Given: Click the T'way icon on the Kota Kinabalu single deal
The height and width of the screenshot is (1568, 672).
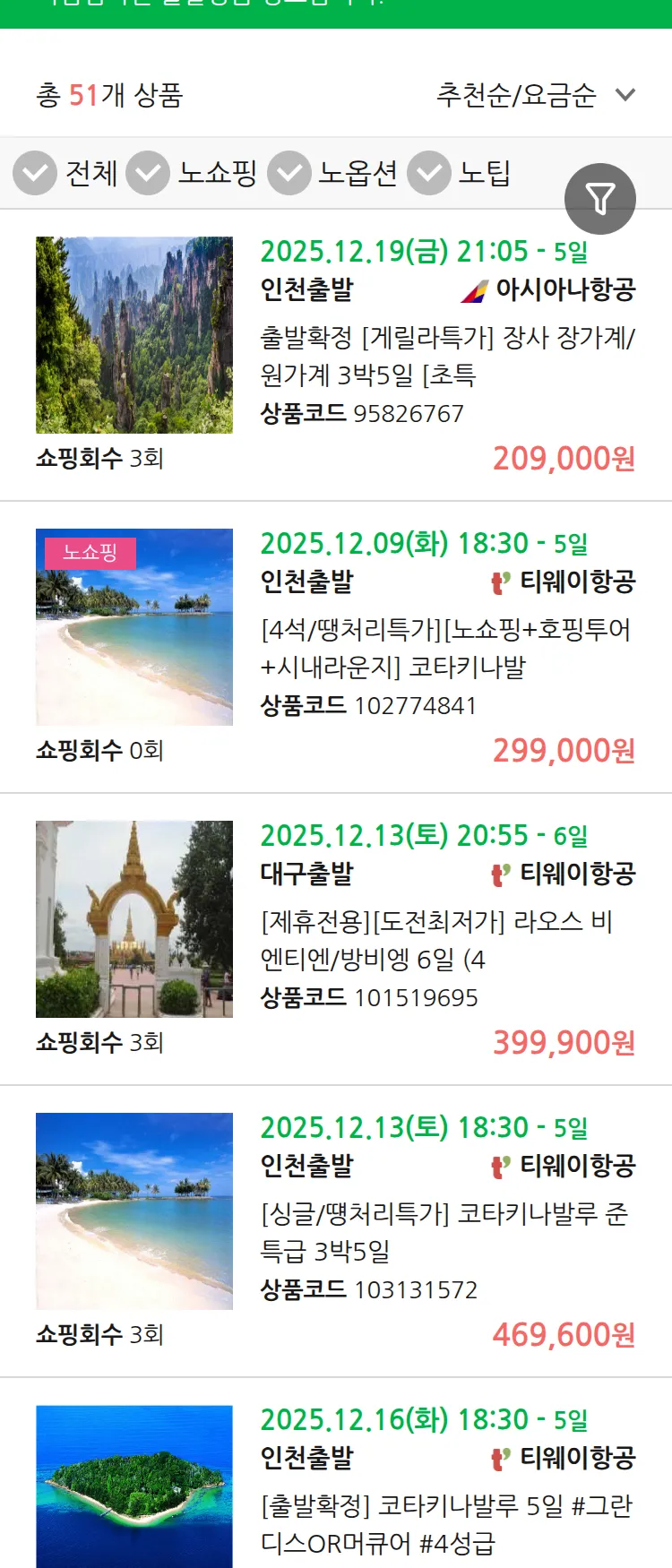Looking at the screenshot, I should pos(497,1167).
